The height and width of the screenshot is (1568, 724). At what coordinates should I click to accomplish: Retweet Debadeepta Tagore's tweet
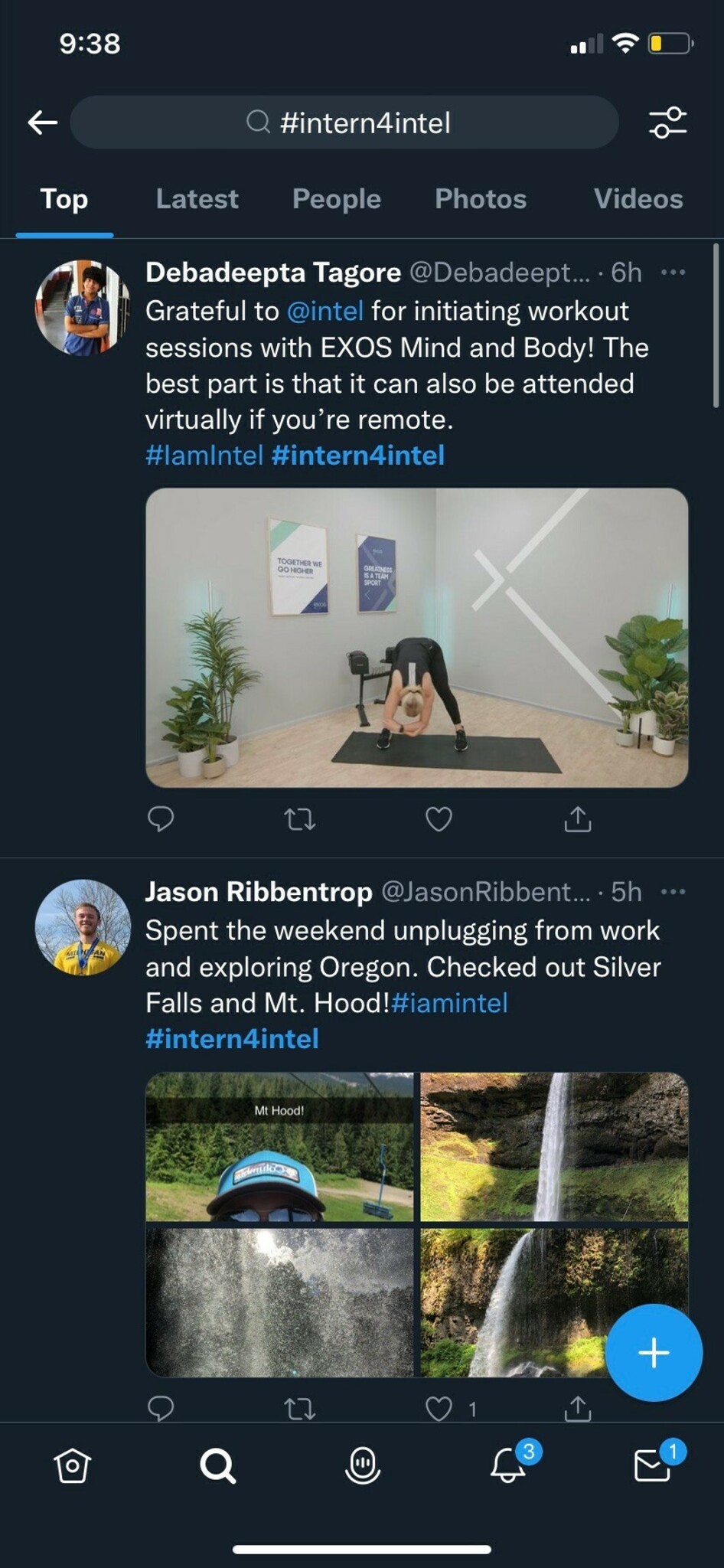point(299,820)
